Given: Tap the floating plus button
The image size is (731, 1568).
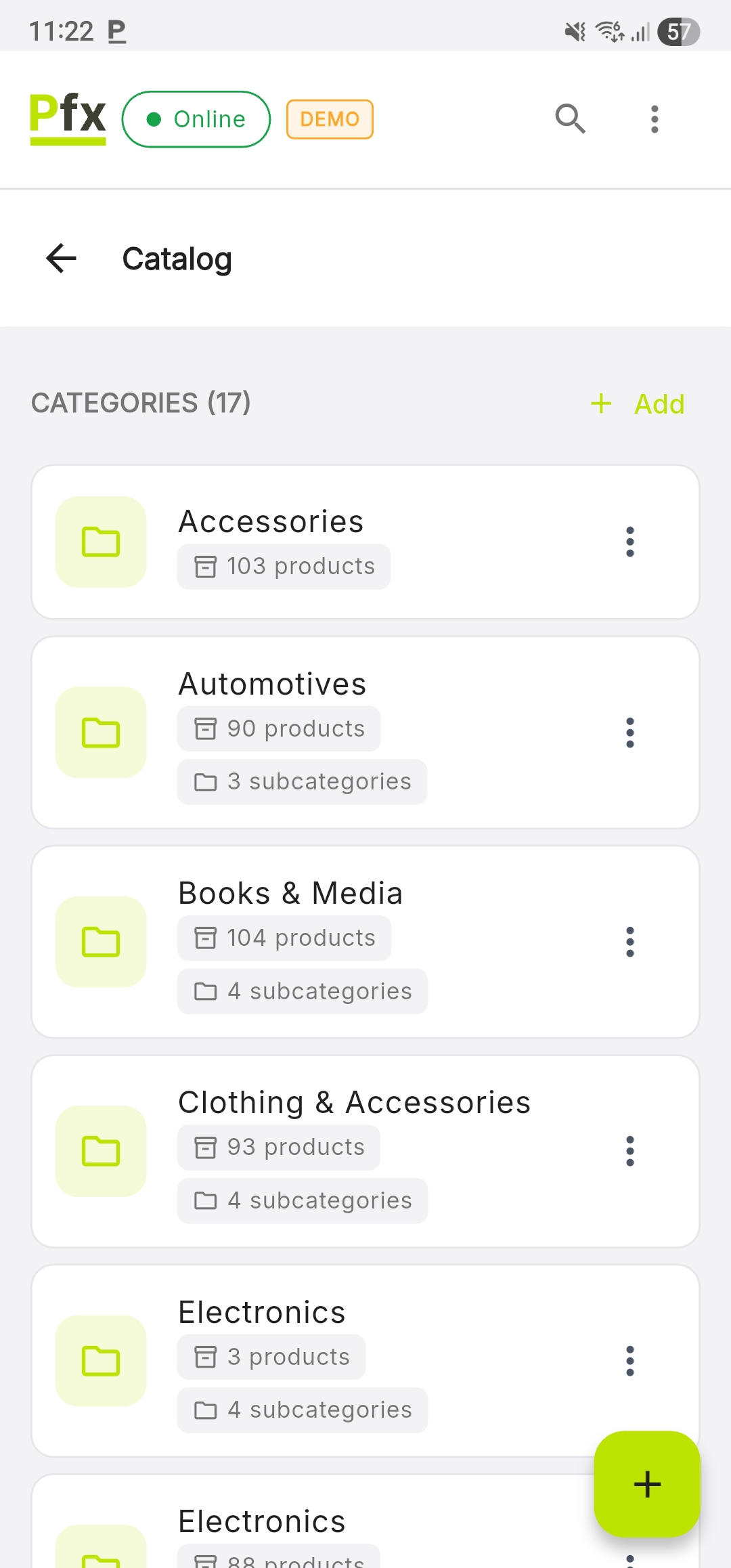Looking at the screenshot, I should click(646, 1483).
